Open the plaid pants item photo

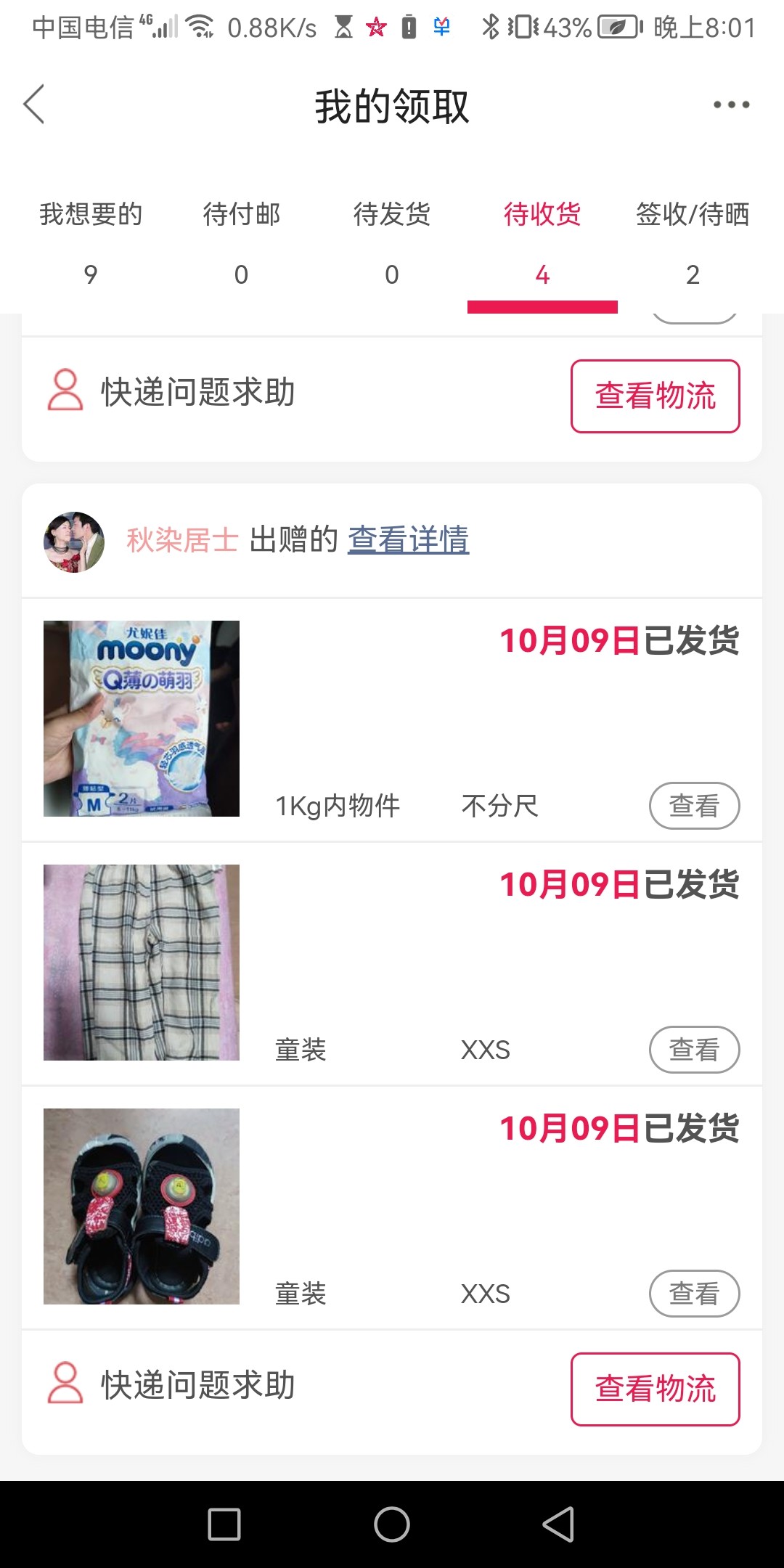click(x=142, y=963)
